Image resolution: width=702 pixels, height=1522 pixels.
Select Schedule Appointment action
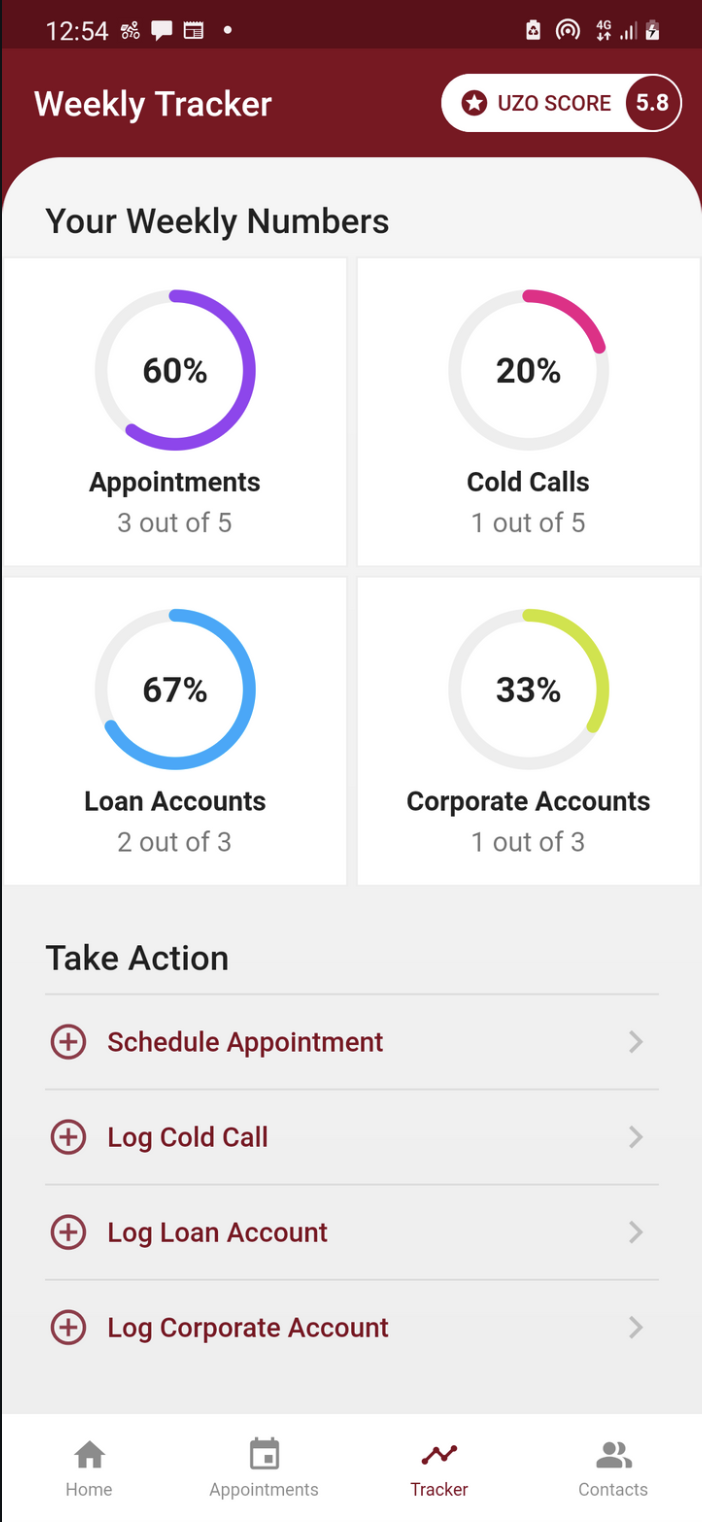[x=351, y=1042]
